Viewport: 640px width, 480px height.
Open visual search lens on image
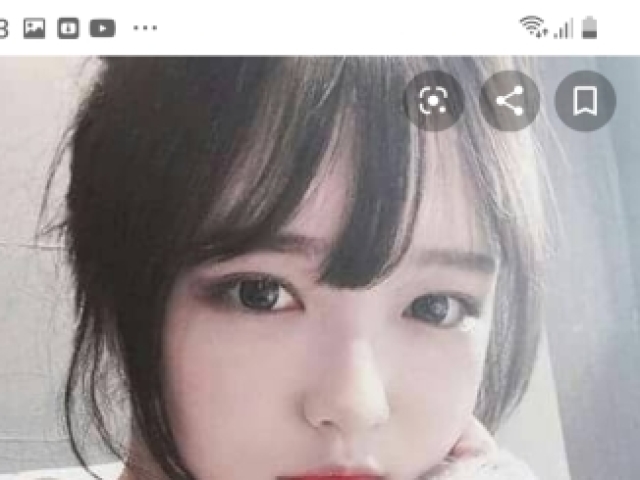point(433,101)
